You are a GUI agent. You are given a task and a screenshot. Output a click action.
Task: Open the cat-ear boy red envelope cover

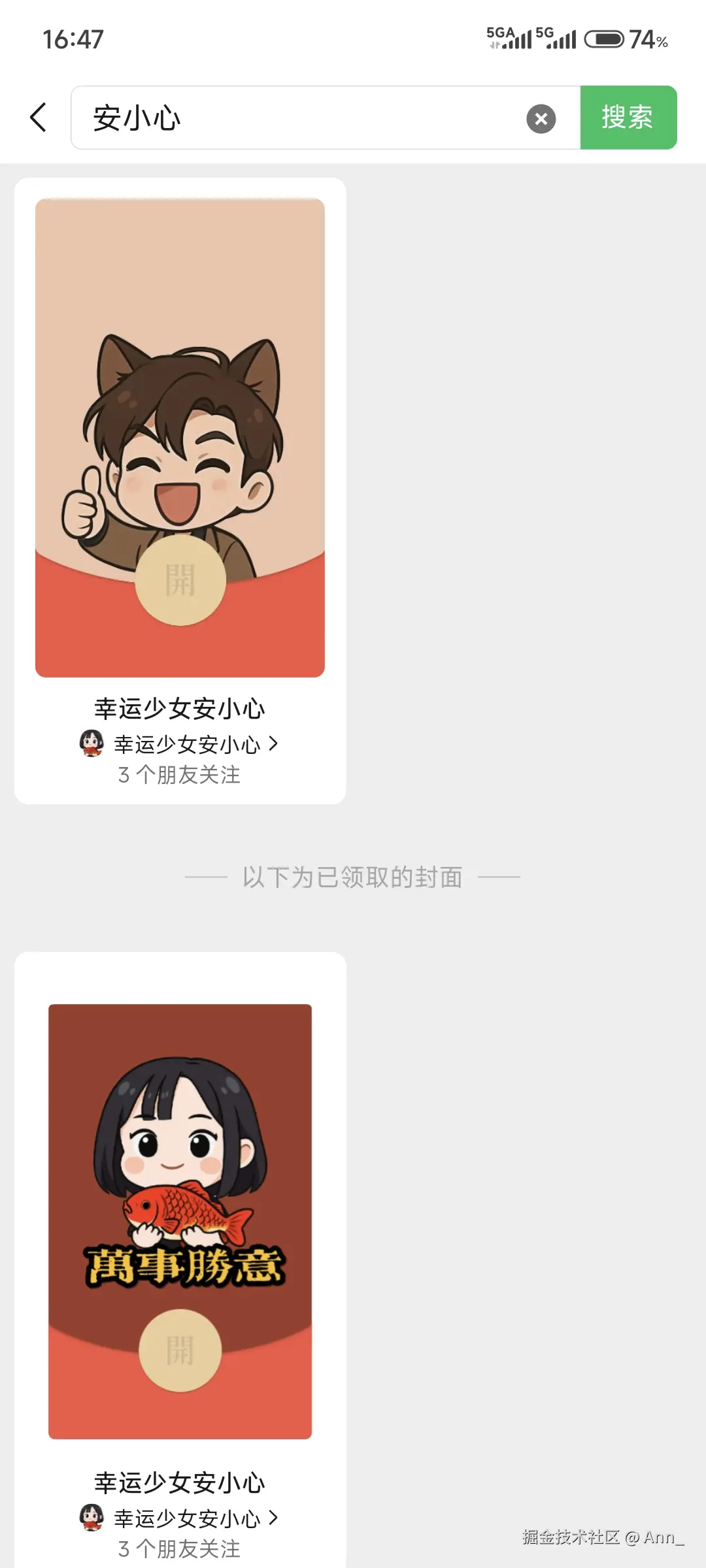[180, 438]
